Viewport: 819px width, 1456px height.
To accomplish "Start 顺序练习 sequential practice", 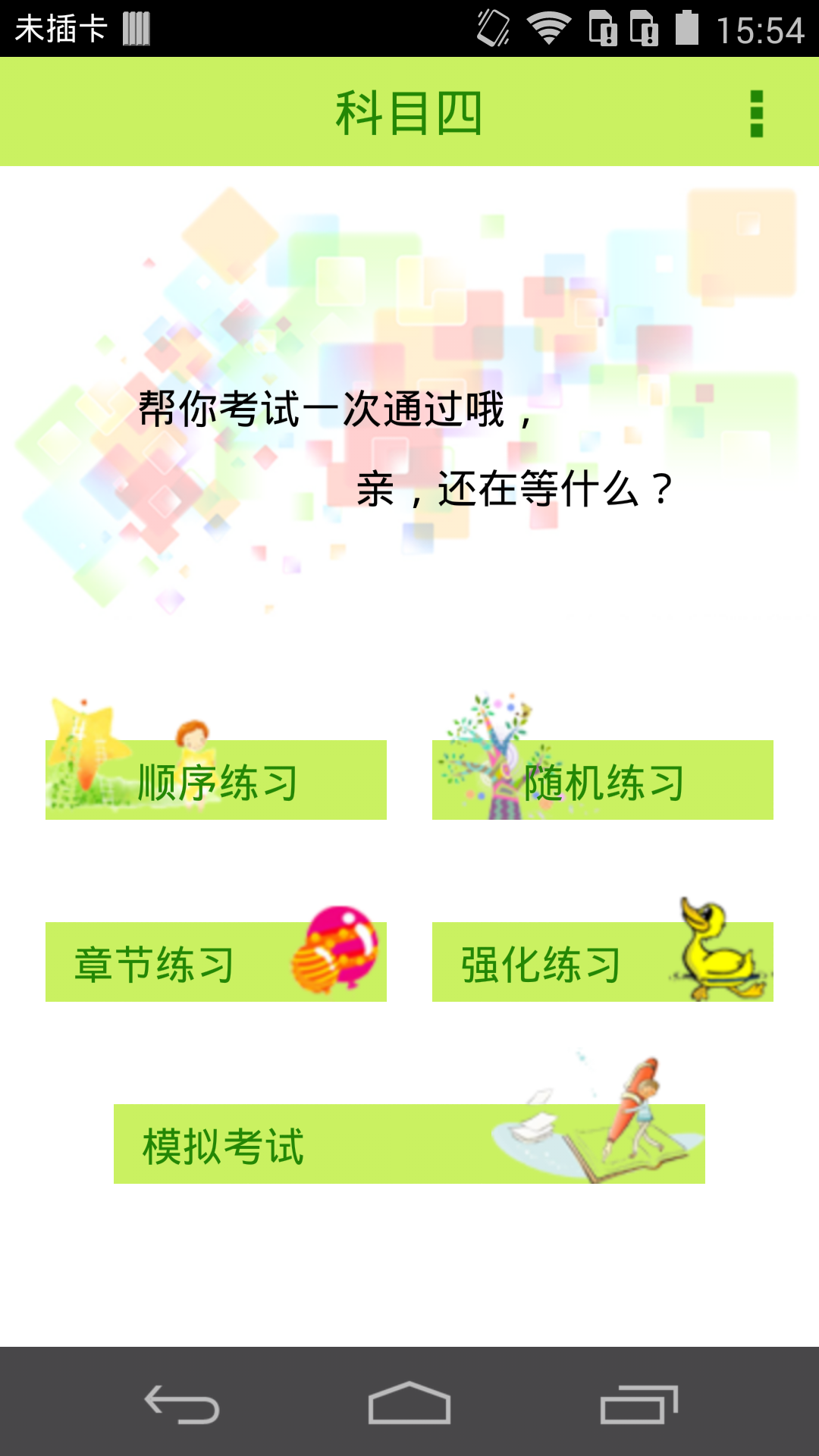I will click(216, 780).
